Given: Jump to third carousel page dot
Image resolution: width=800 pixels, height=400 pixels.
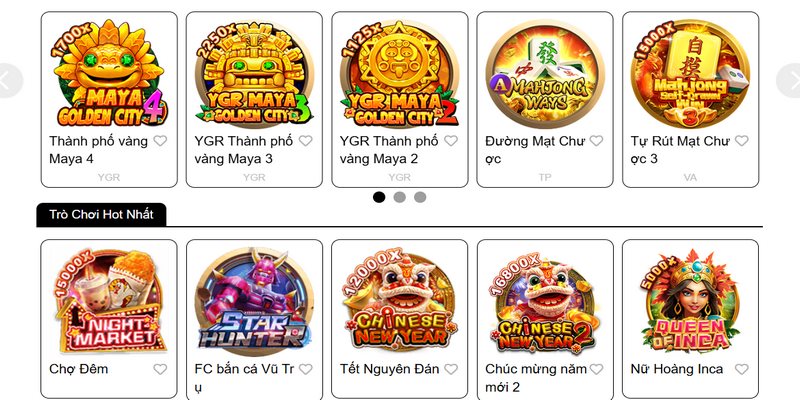Looking at the screenshot, I should [x=420, y=197].
